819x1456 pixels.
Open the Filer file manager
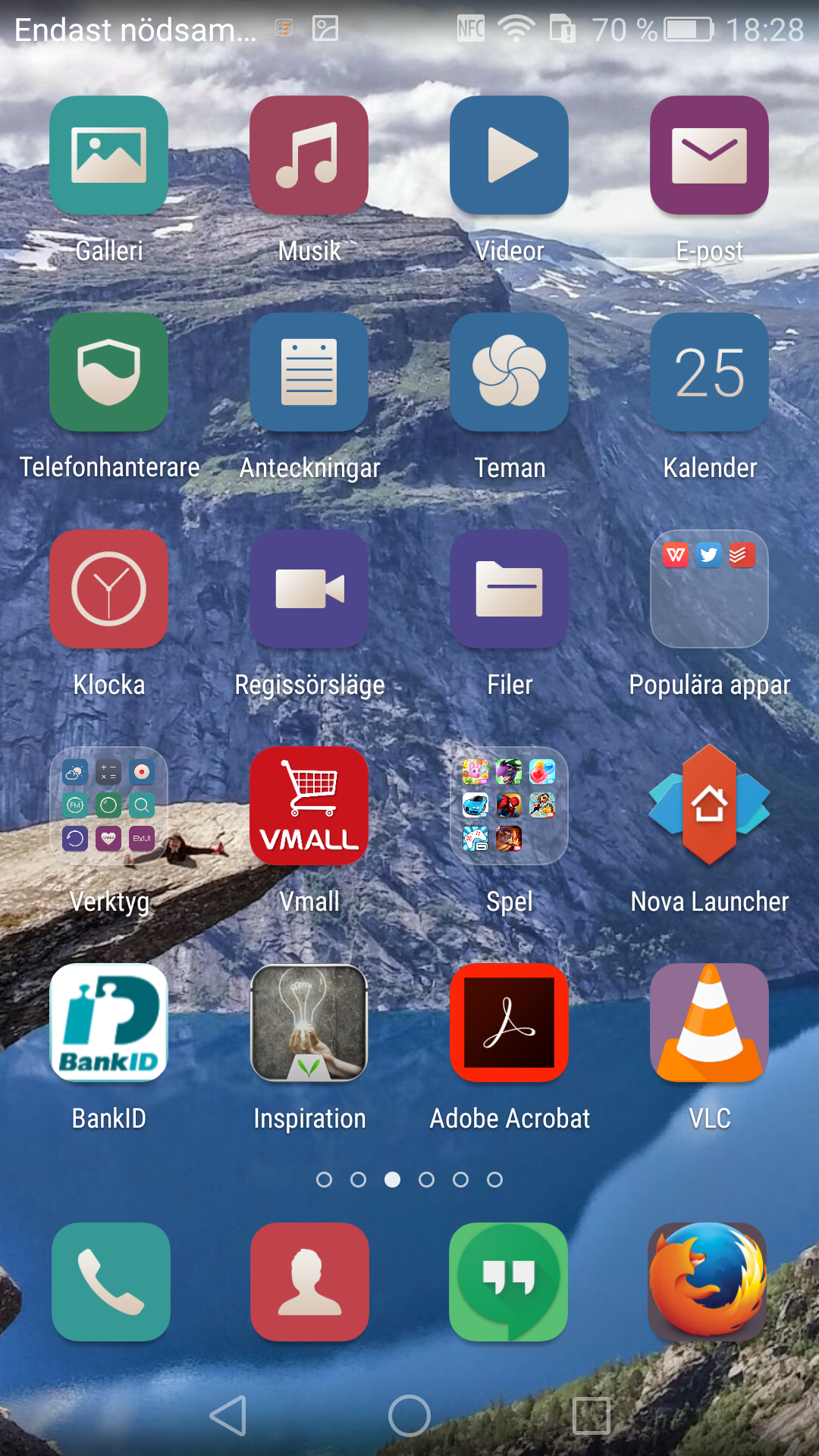point(510,589)
